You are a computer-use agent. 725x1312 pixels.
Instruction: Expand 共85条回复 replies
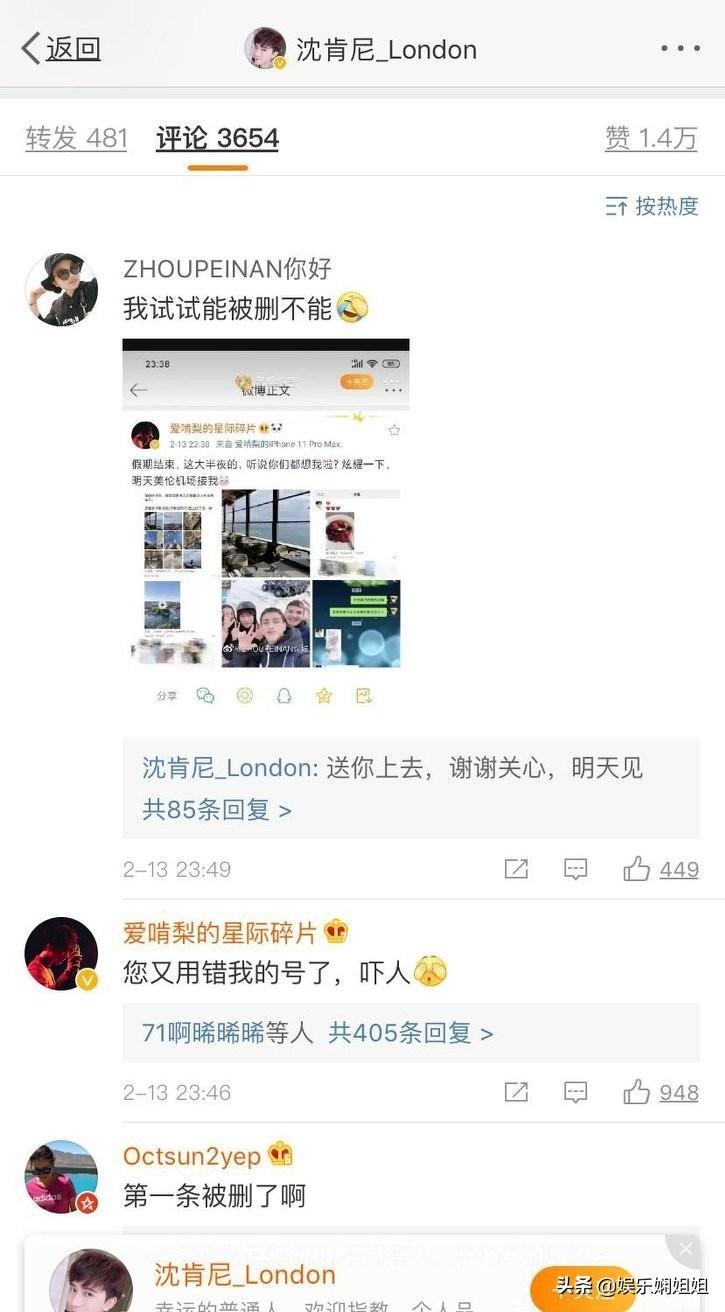click(217, 809)
